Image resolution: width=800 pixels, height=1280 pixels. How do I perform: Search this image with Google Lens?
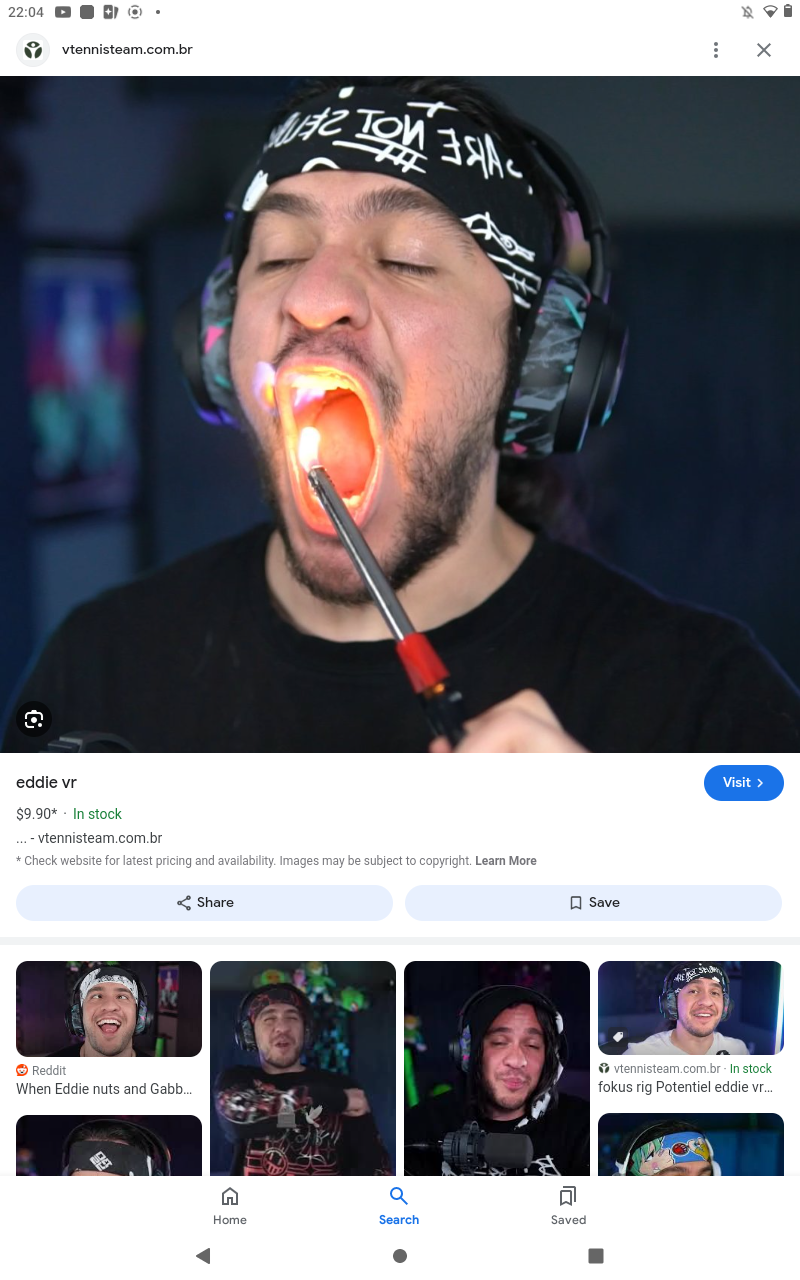34,719
